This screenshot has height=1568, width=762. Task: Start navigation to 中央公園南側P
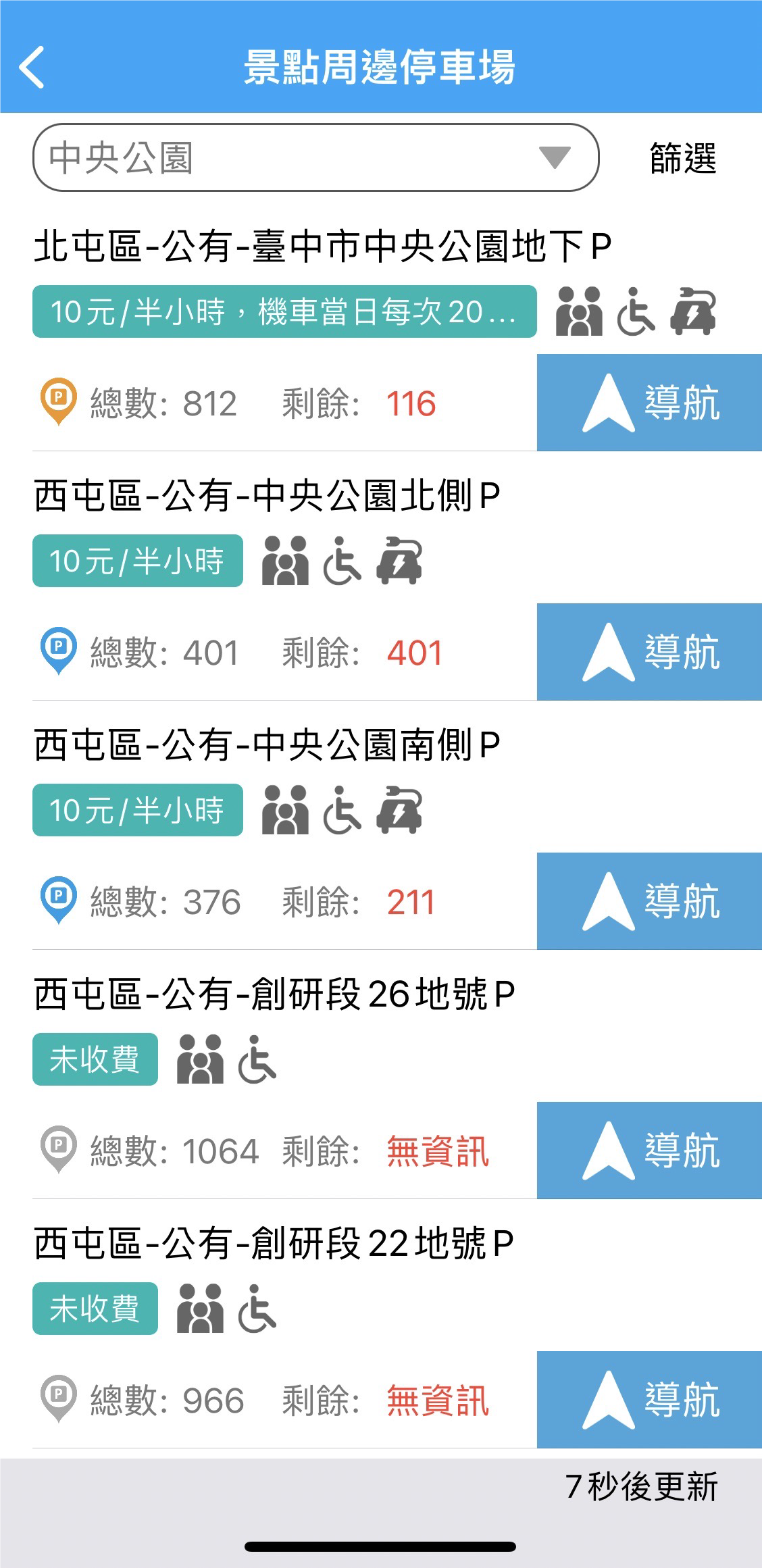[x=649, y=901]
